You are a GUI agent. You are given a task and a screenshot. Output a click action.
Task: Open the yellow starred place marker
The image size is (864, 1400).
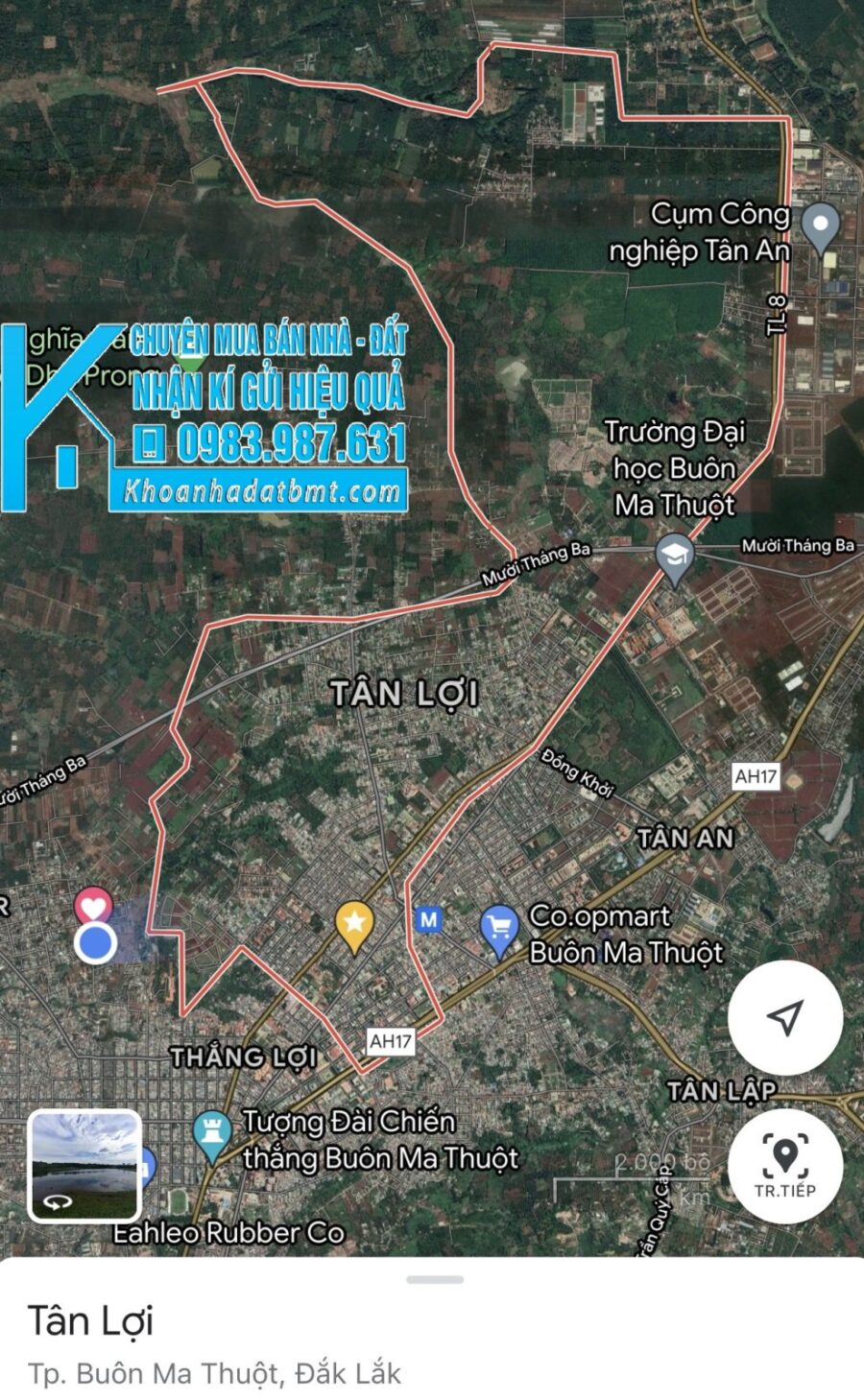coord(354,924)
